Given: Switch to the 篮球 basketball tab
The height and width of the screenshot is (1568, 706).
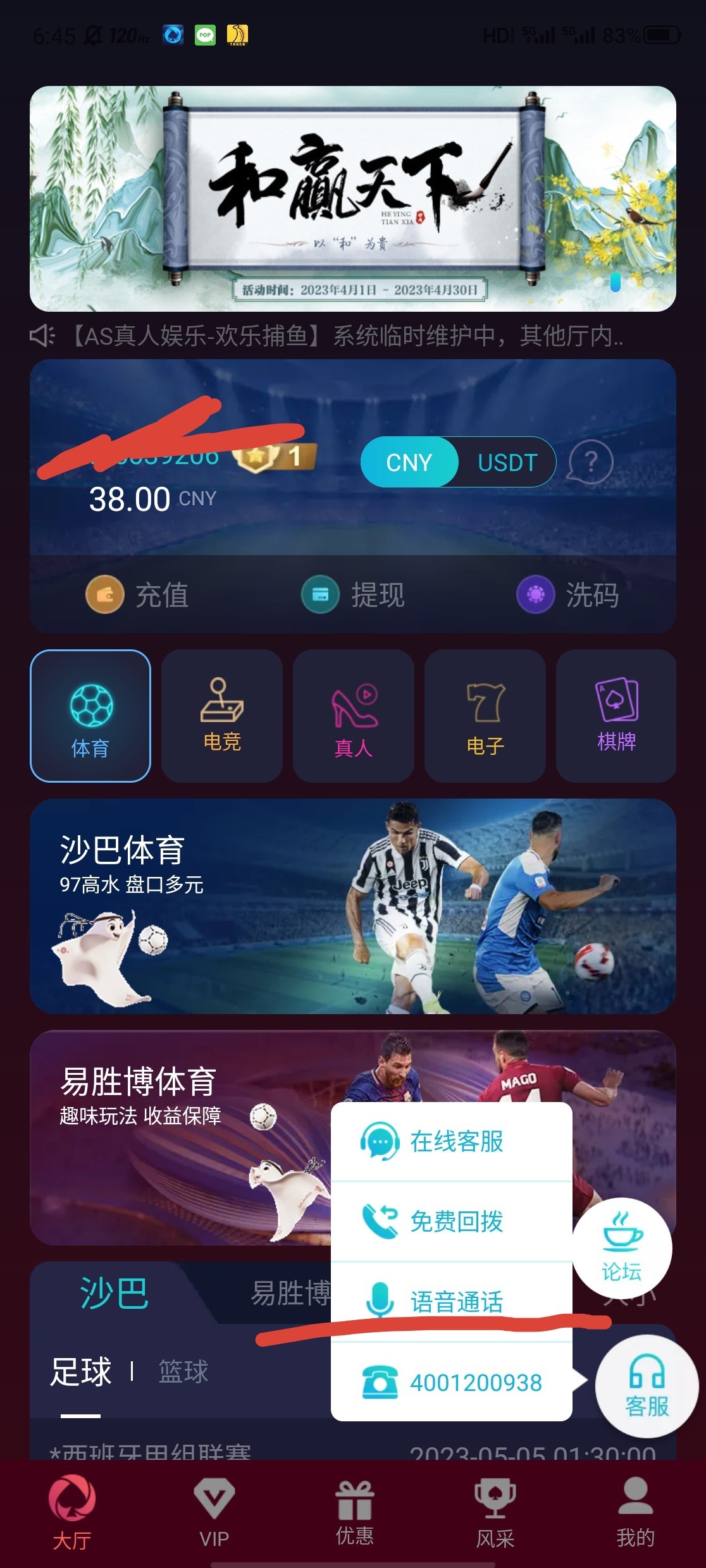Looking at the screenshot, I should (x=183, y=1371).
